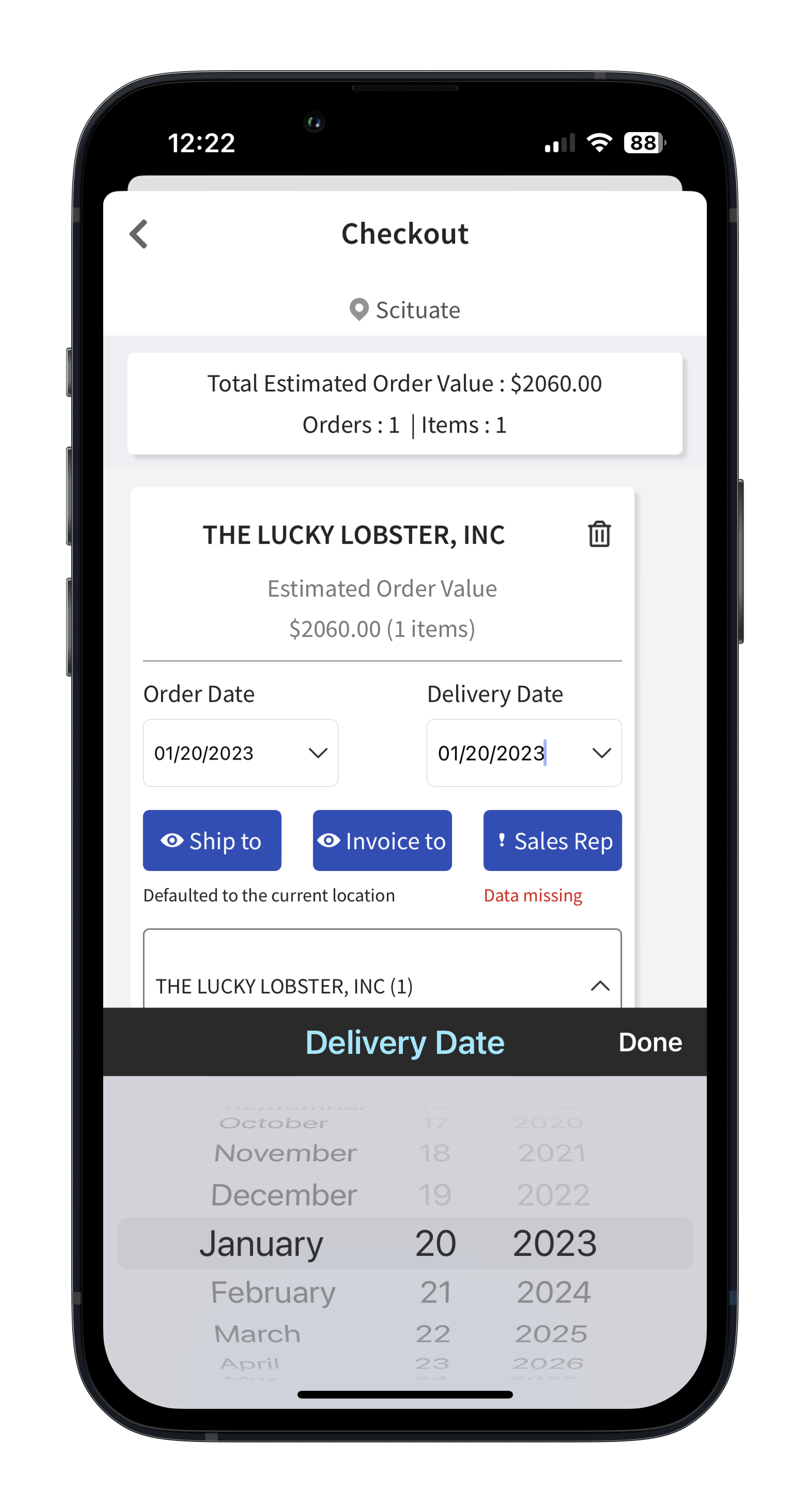View Ship to details
The width and height of the screenshot is (810, 1512).
pos(212,841)
